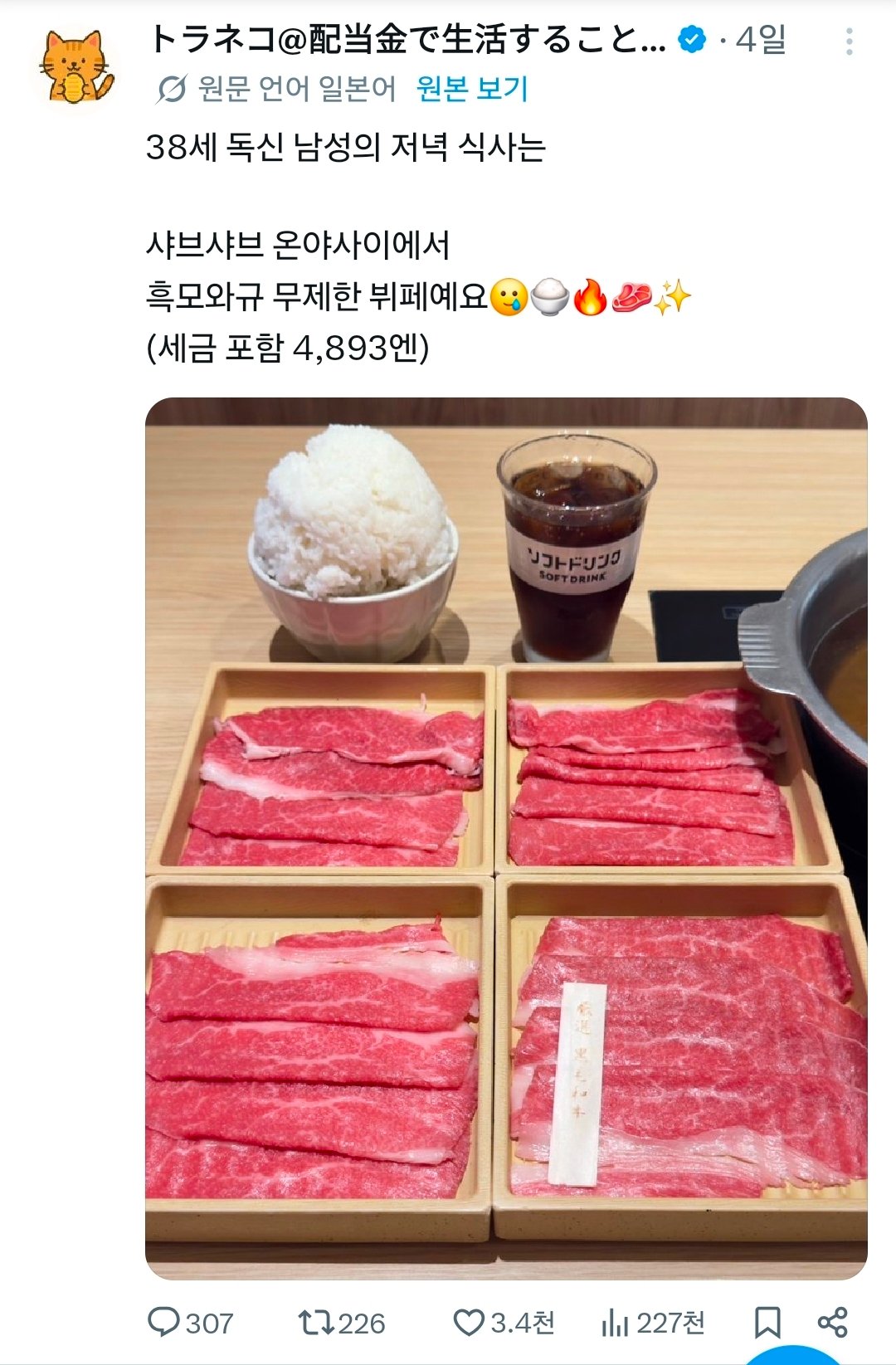Tap the 원본 보기 link
This screenshot has width=896, height=1365.
click(x=472, y=88)
